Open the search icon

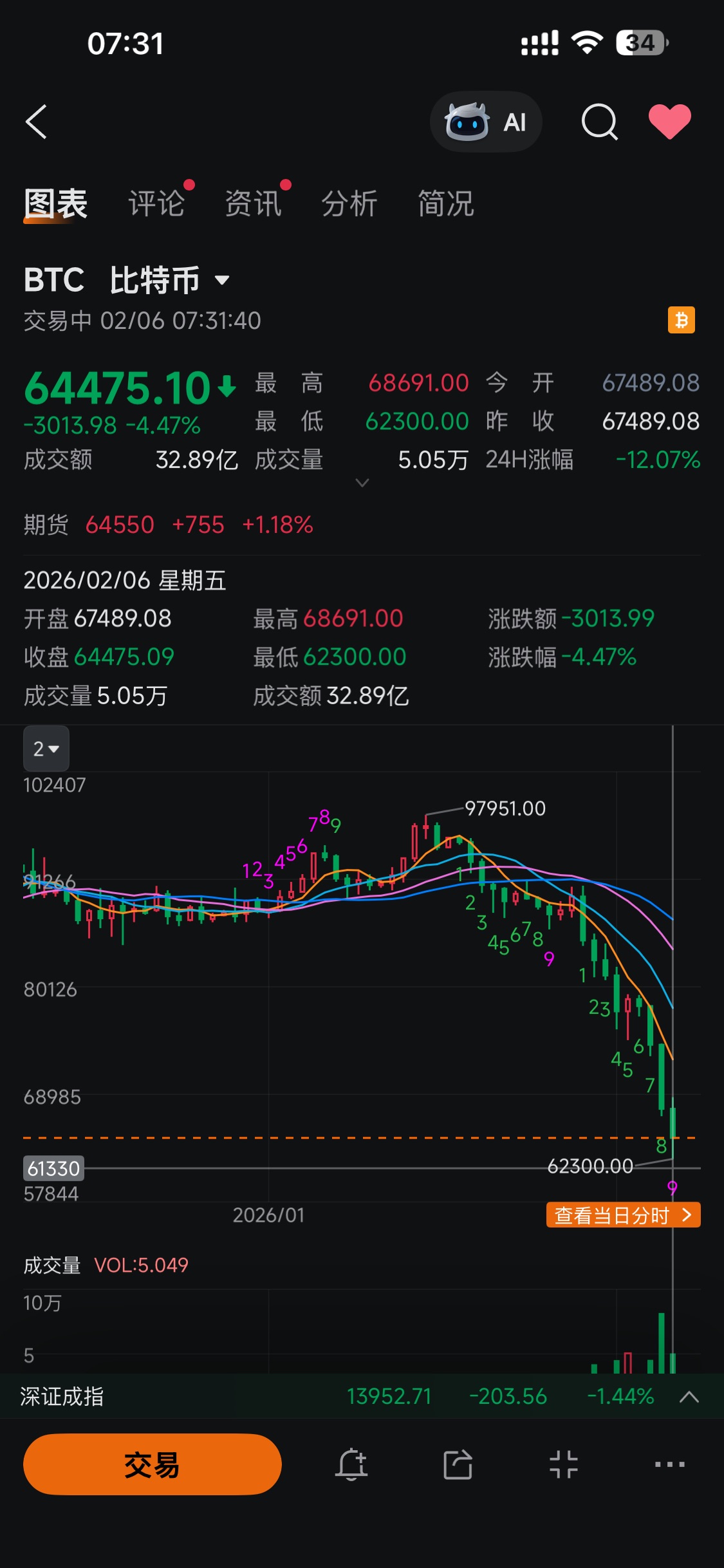coord(599,122)
